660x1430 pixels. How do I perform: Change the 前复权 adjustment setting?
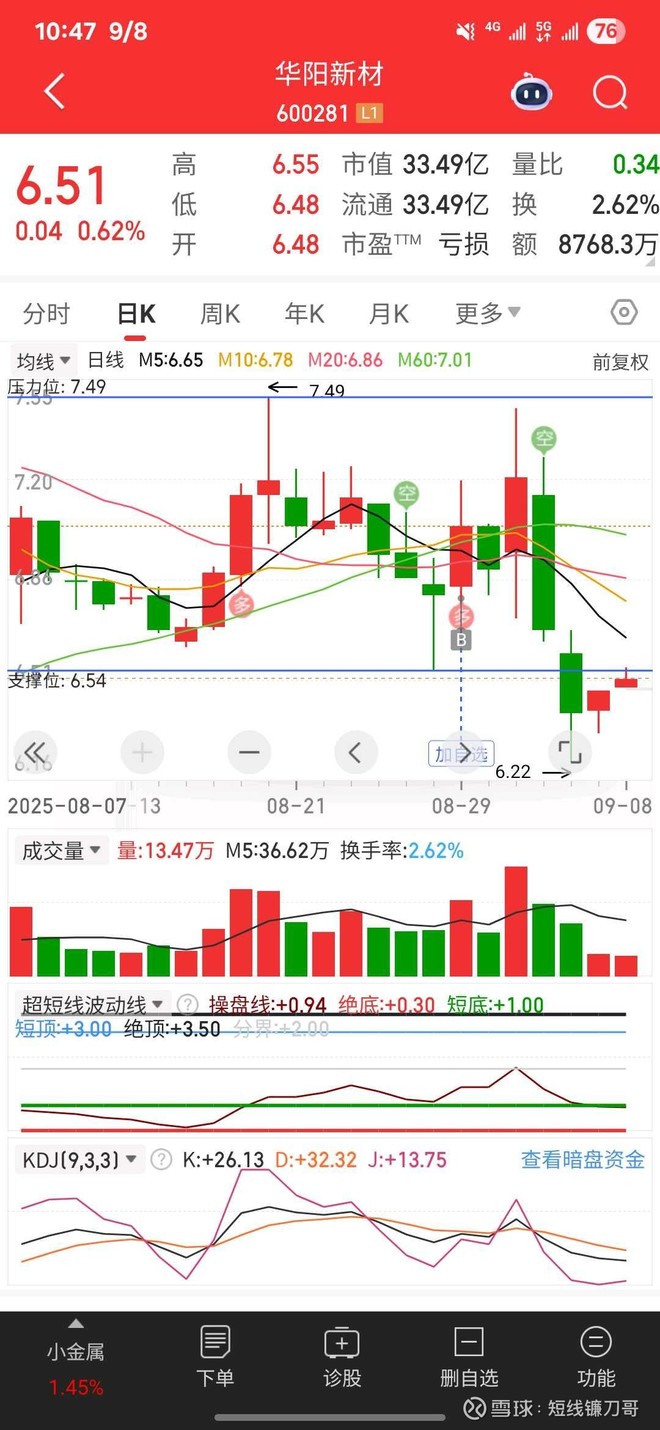620,362
